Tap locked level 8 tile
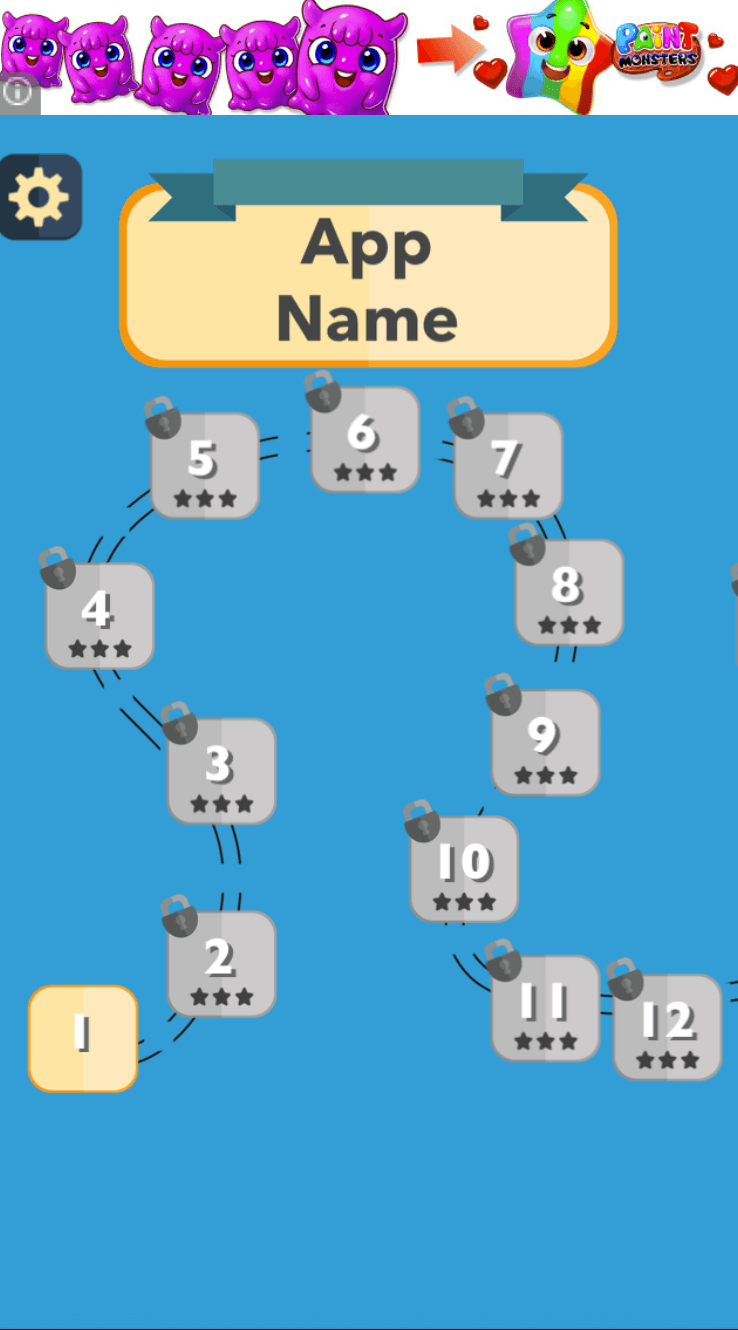Screen dimensions: 738x1330 [569, 593]
